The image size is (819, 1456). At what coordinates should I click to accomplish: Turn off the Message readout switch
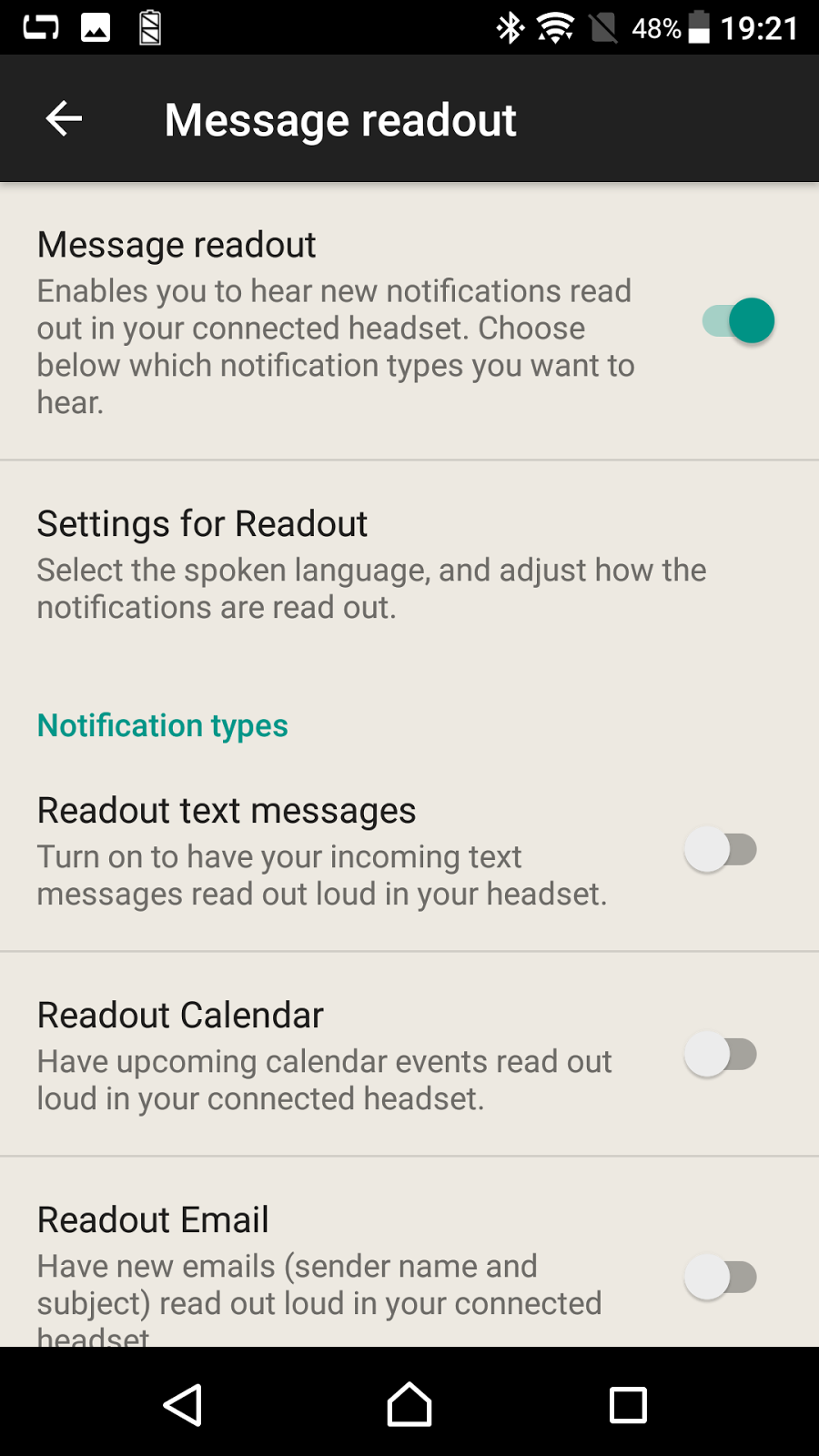coord(738,320)
